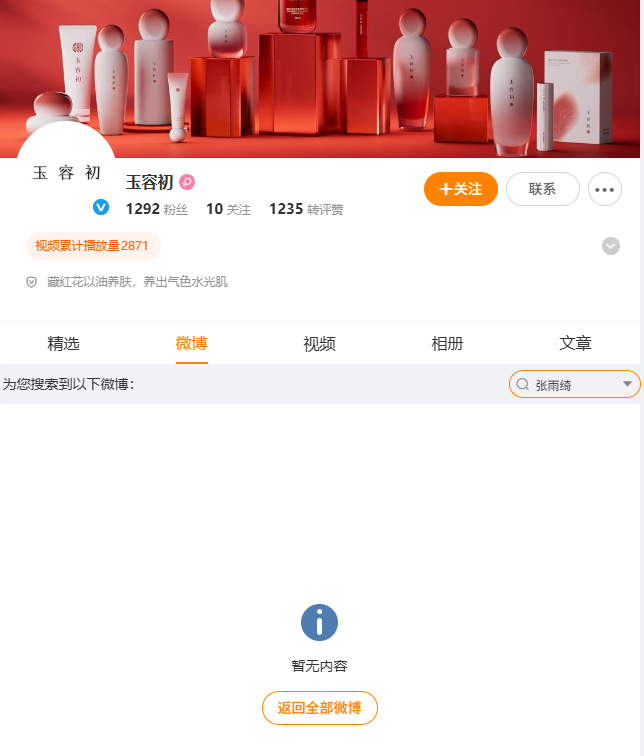Tap the 联系 contact button
This screenshot has width=644, height=756.
542,189
